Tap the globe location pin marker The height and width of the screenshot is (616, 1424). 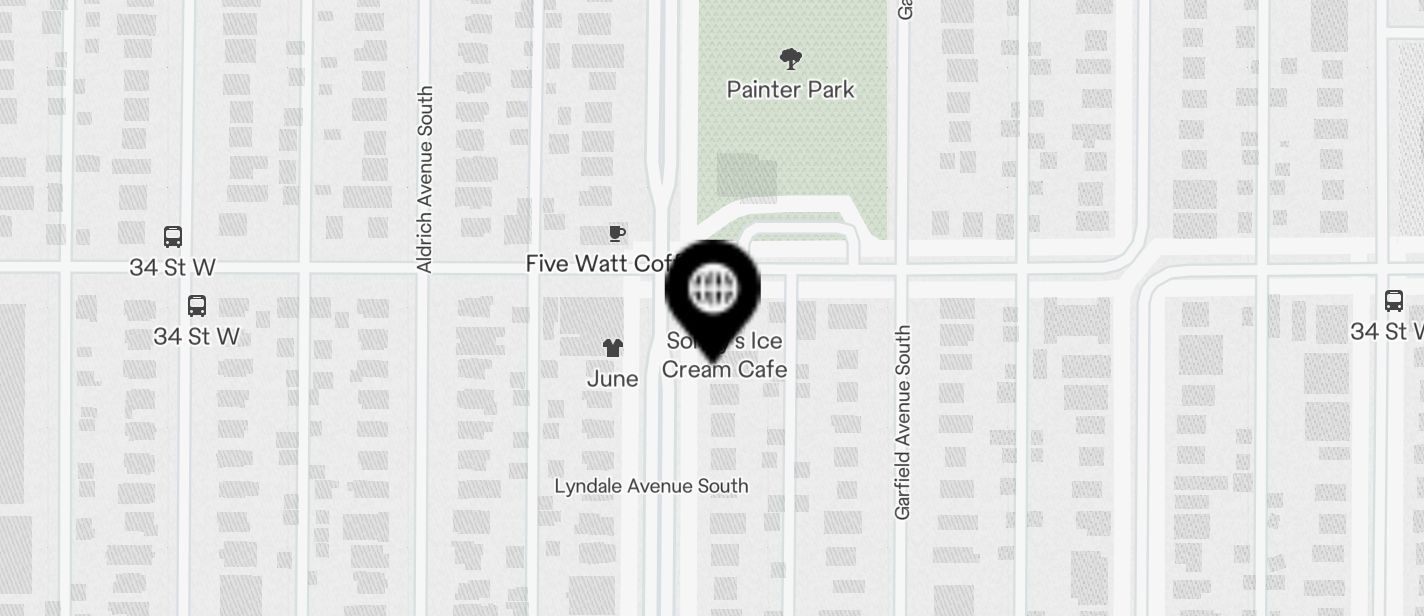click(713, 291)
